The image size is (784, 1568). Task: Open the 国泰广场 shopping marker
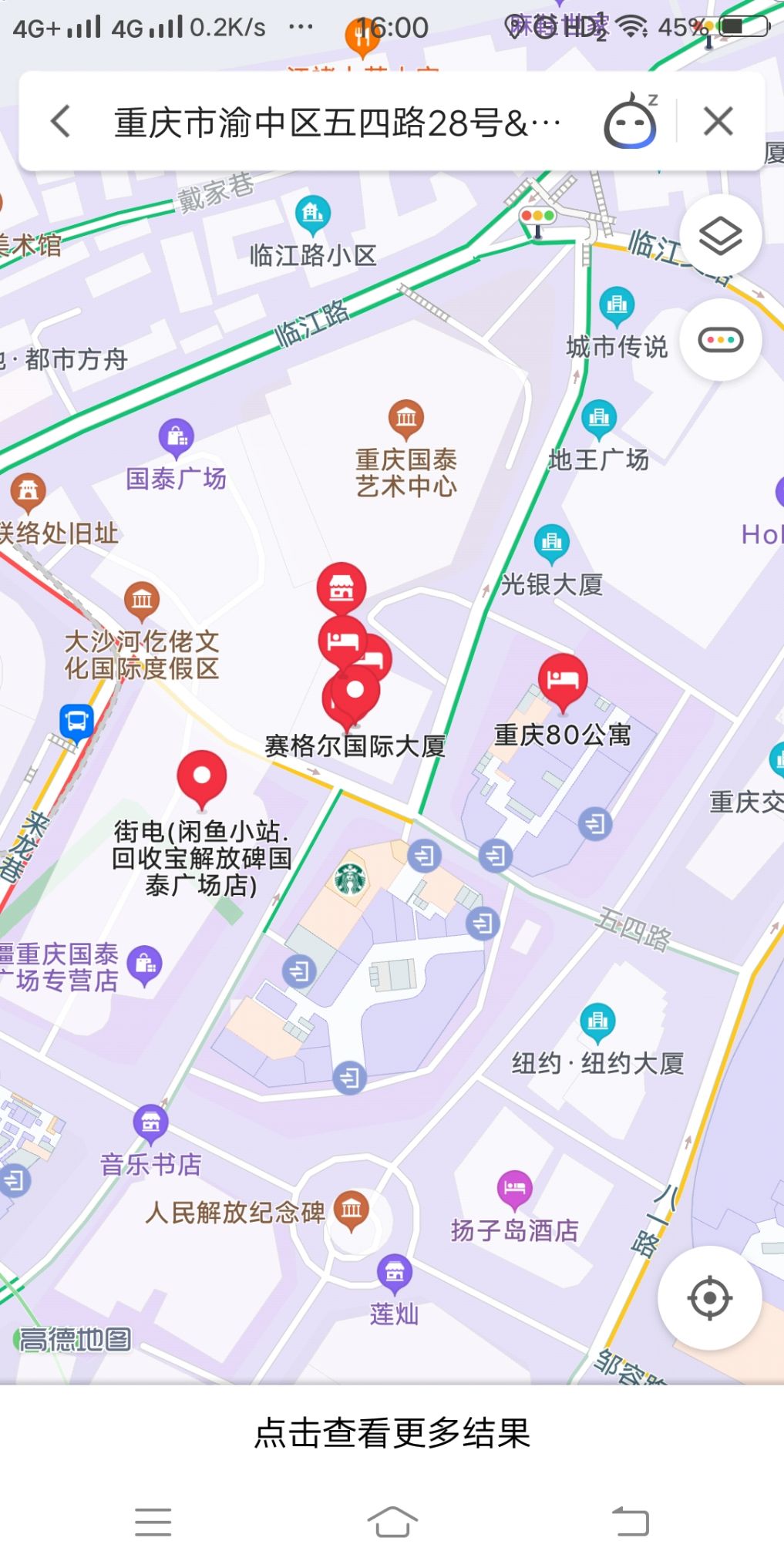tap(177, 438)
